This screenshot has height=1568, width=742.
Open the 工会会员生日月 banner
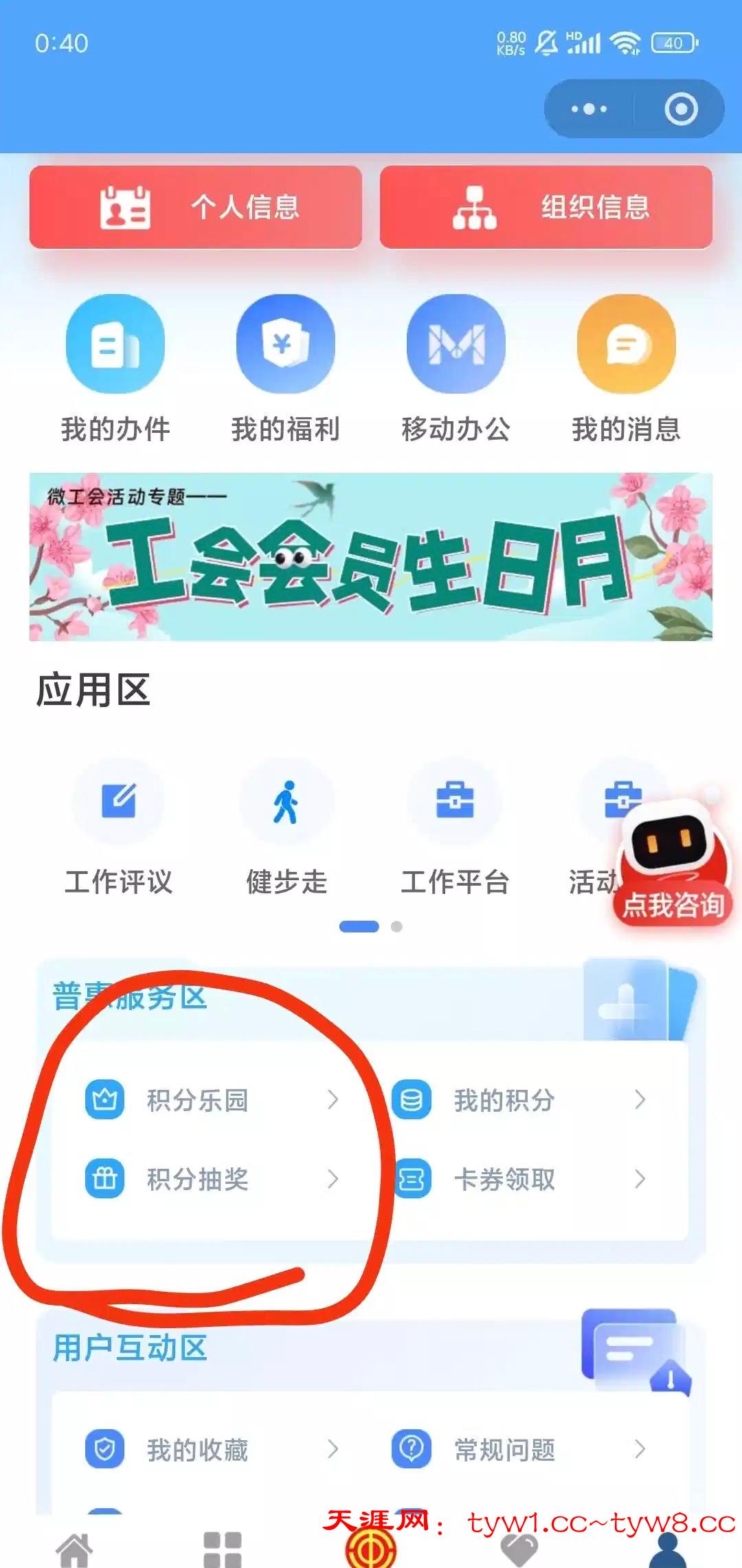pyautogui.click(x=371, y=557)
